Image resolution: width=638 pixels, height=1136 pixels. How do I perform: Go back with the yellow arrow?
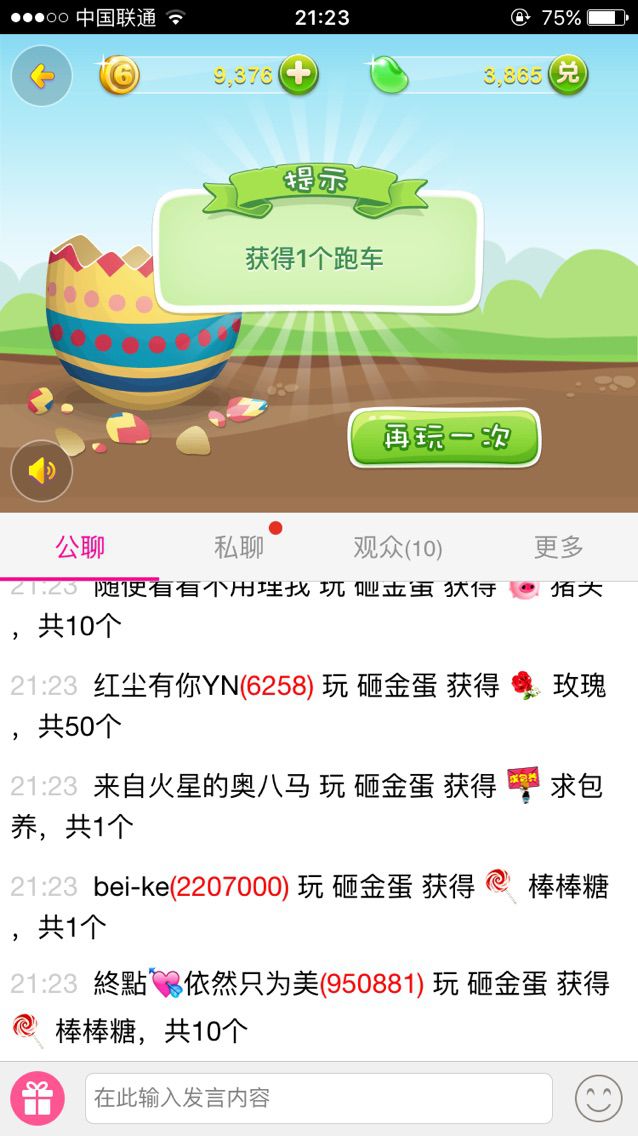tap(42, 76)
